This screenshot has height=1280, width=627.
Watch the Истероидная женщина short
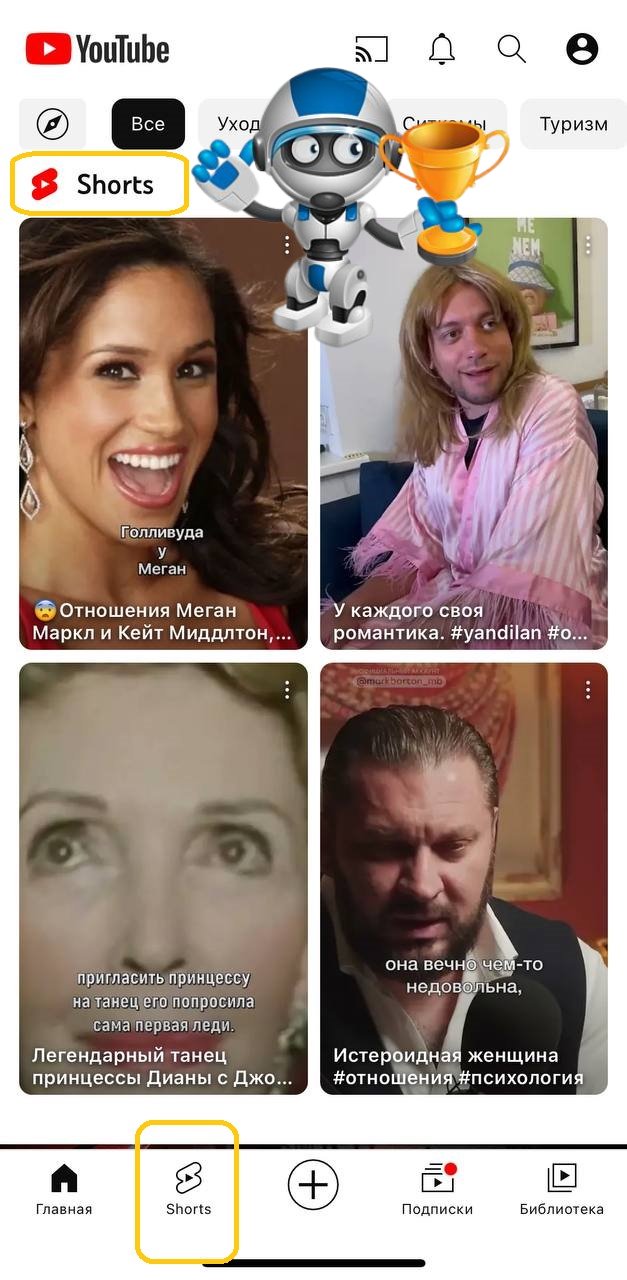(x=463, y=878)
